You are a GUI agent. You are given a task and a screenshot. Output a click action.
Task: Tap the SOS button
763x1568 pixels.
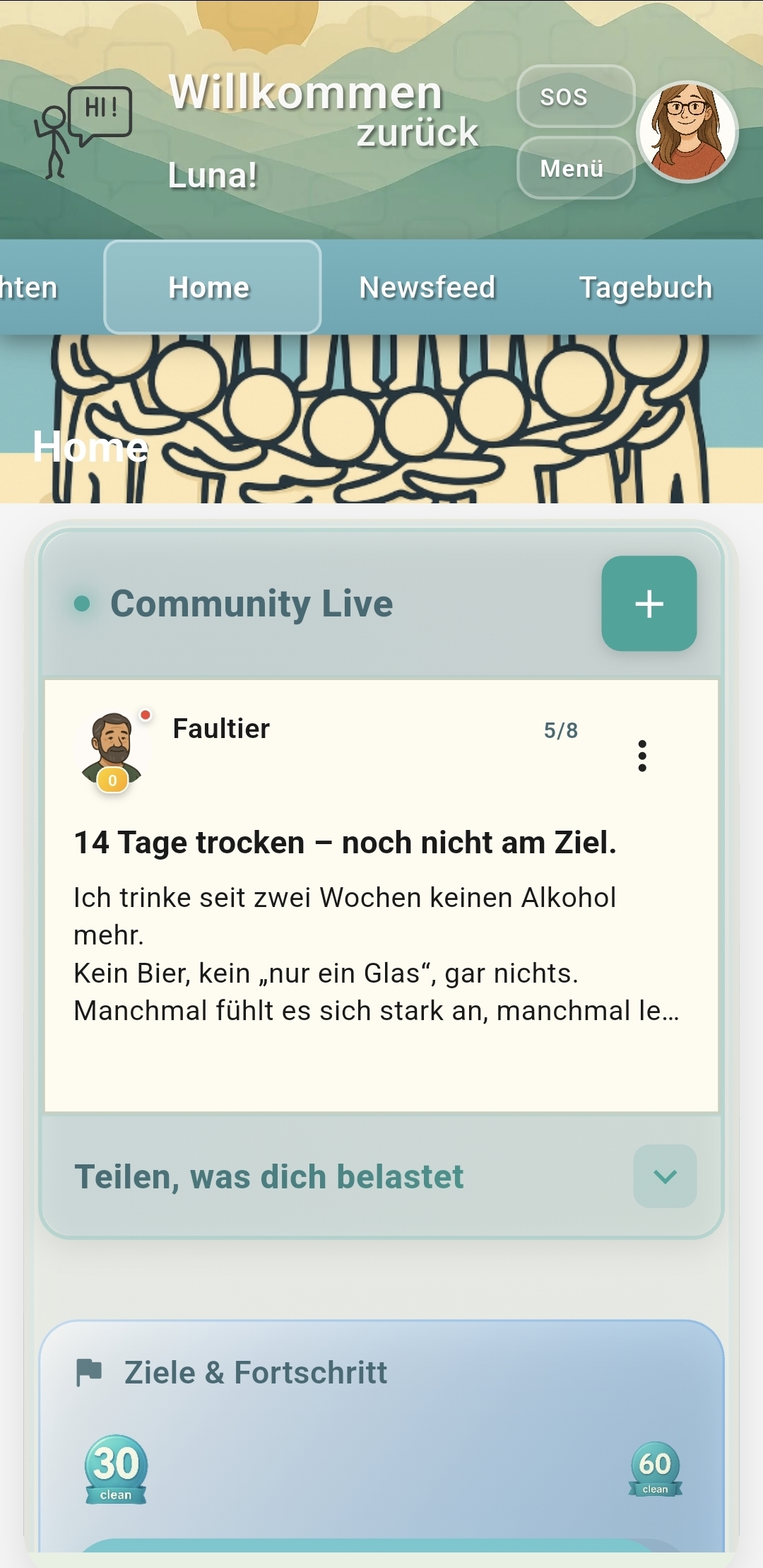(575, 96)
